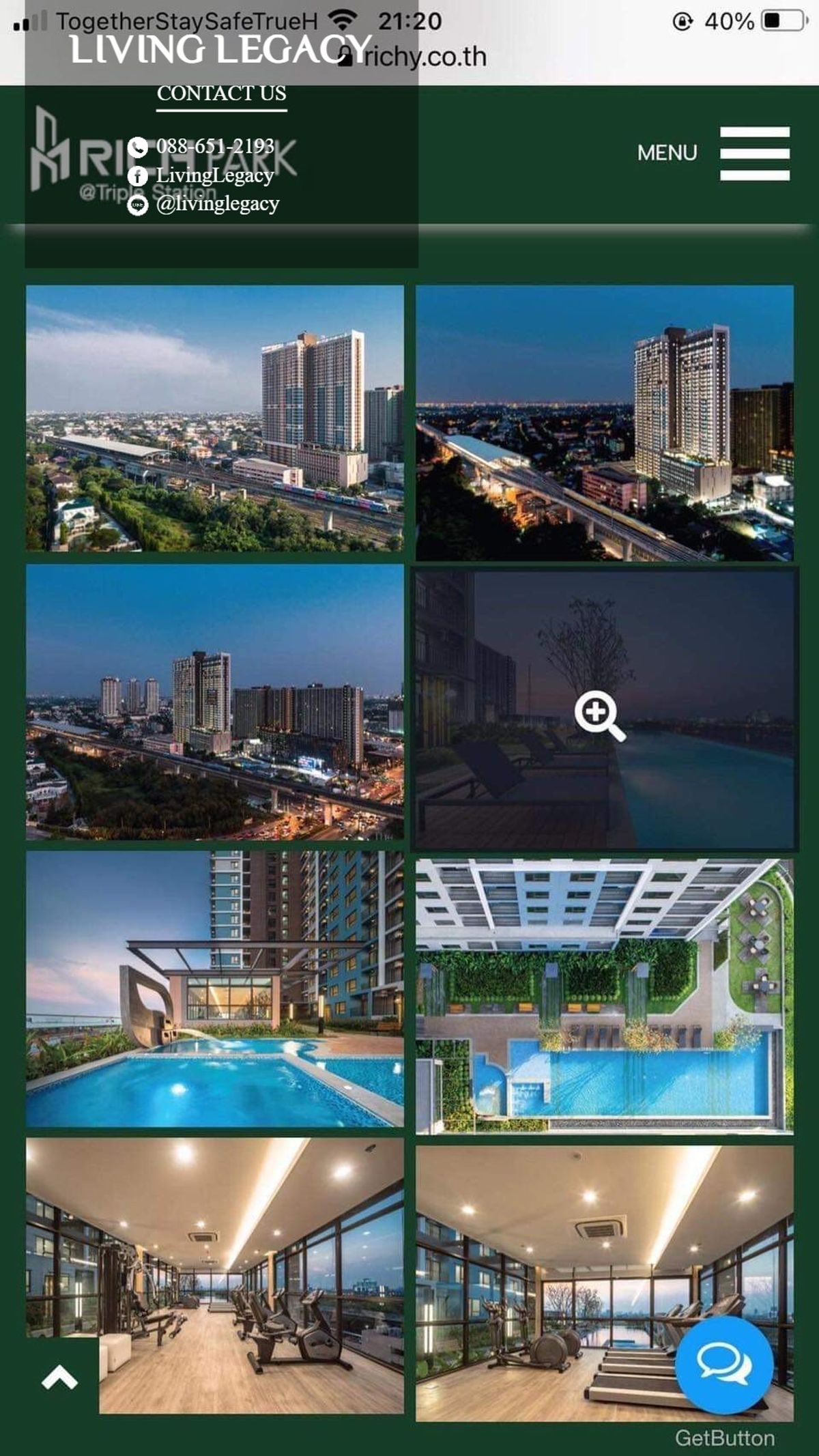Viewport: 819px width, 1456px height.
Task: Tap the scroll-to-top arrow
Action: point(60,1378)
